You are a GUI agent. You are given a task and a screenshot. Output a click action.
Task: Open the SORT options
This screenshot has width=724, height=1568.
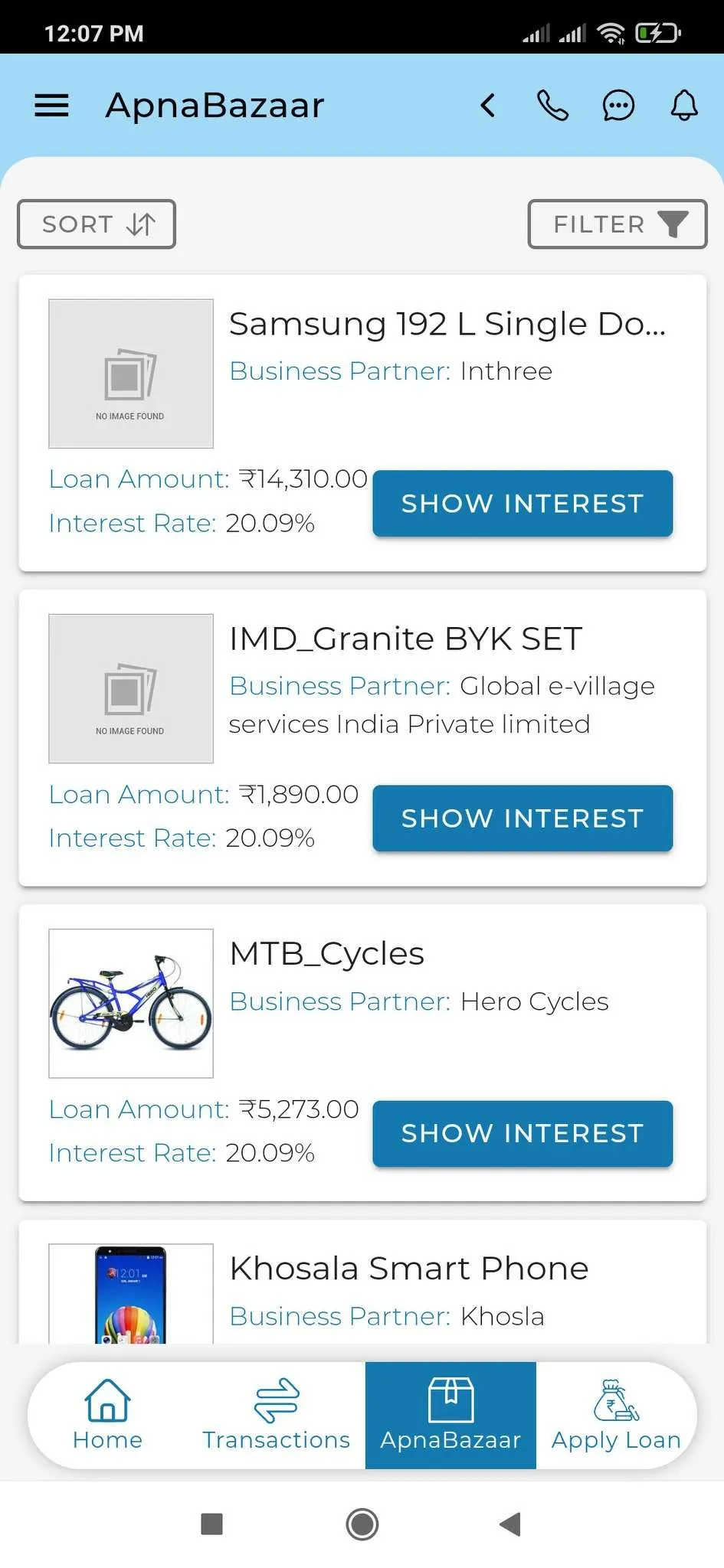click(96, 224)
